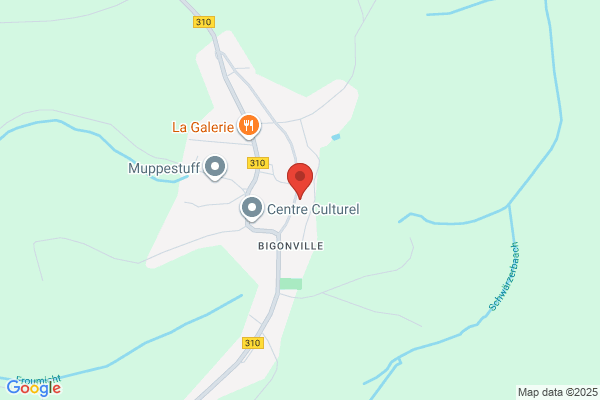Open the La Galerie restaurant marker
The width and height of the screenshot is (600, 400).
(x=249, y=126)
